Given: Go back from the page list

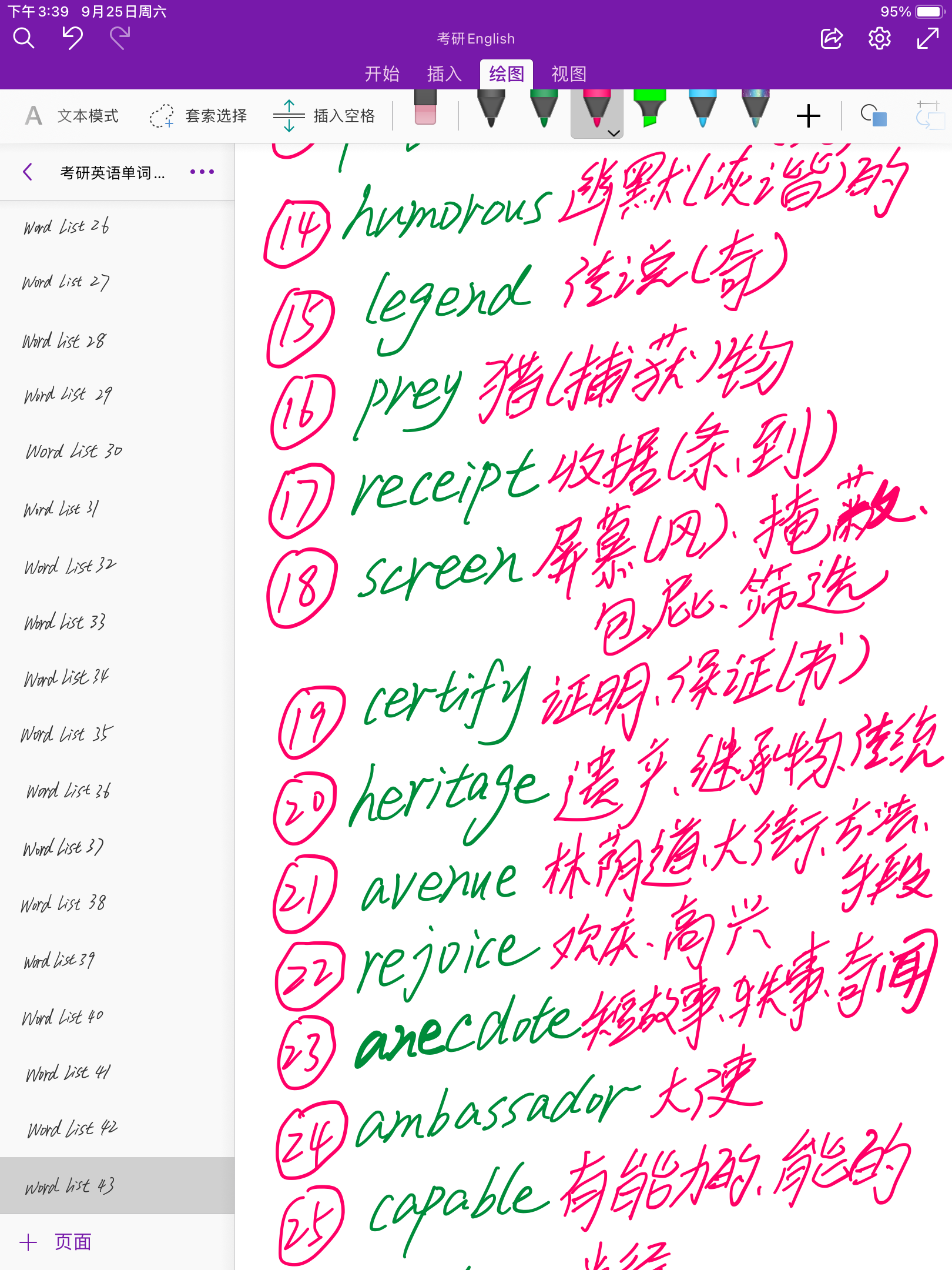Looking at the screenshot, I should pos(27,172).
